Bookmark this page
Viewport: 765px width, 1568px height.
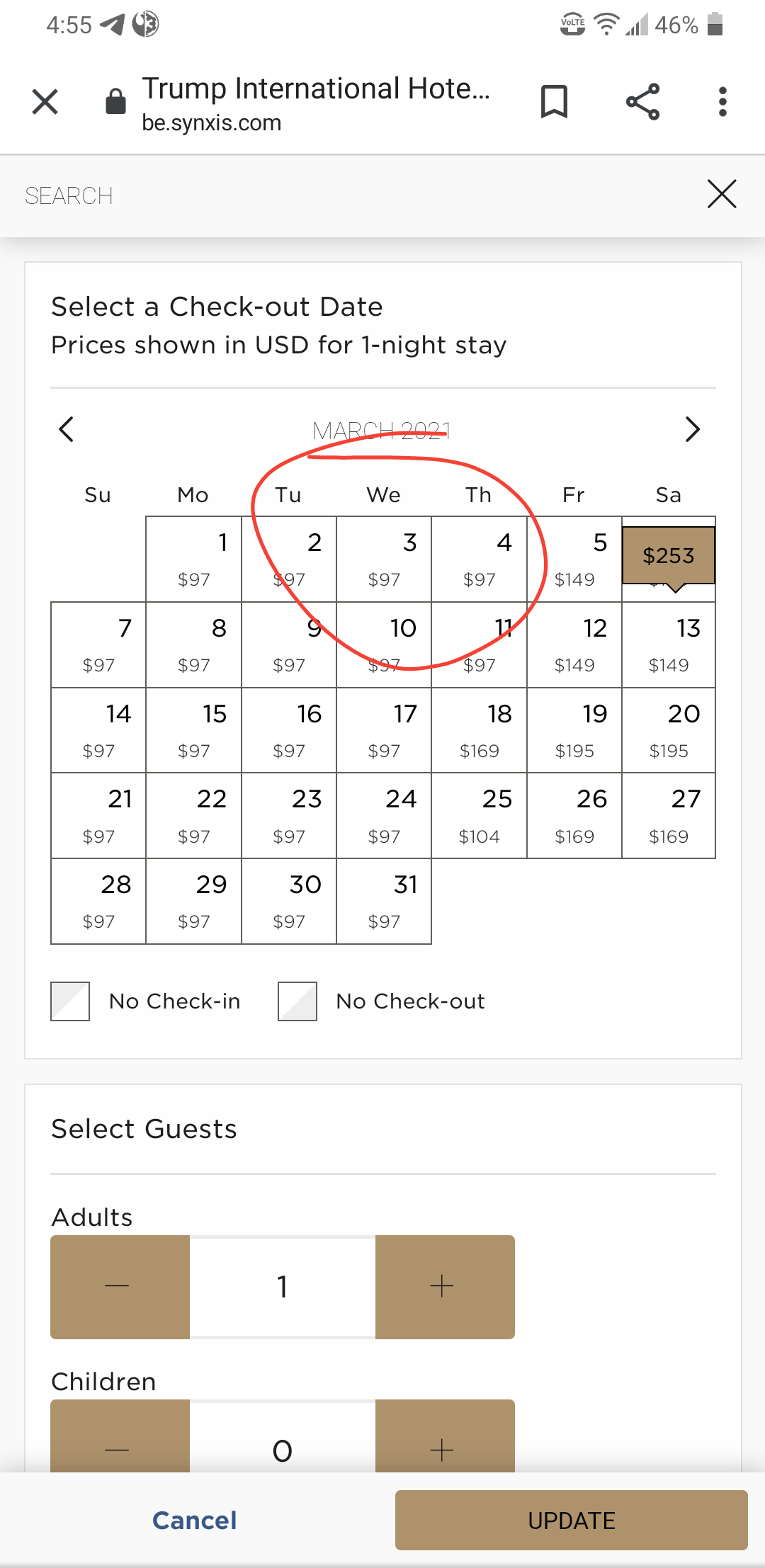pos(554,102)
